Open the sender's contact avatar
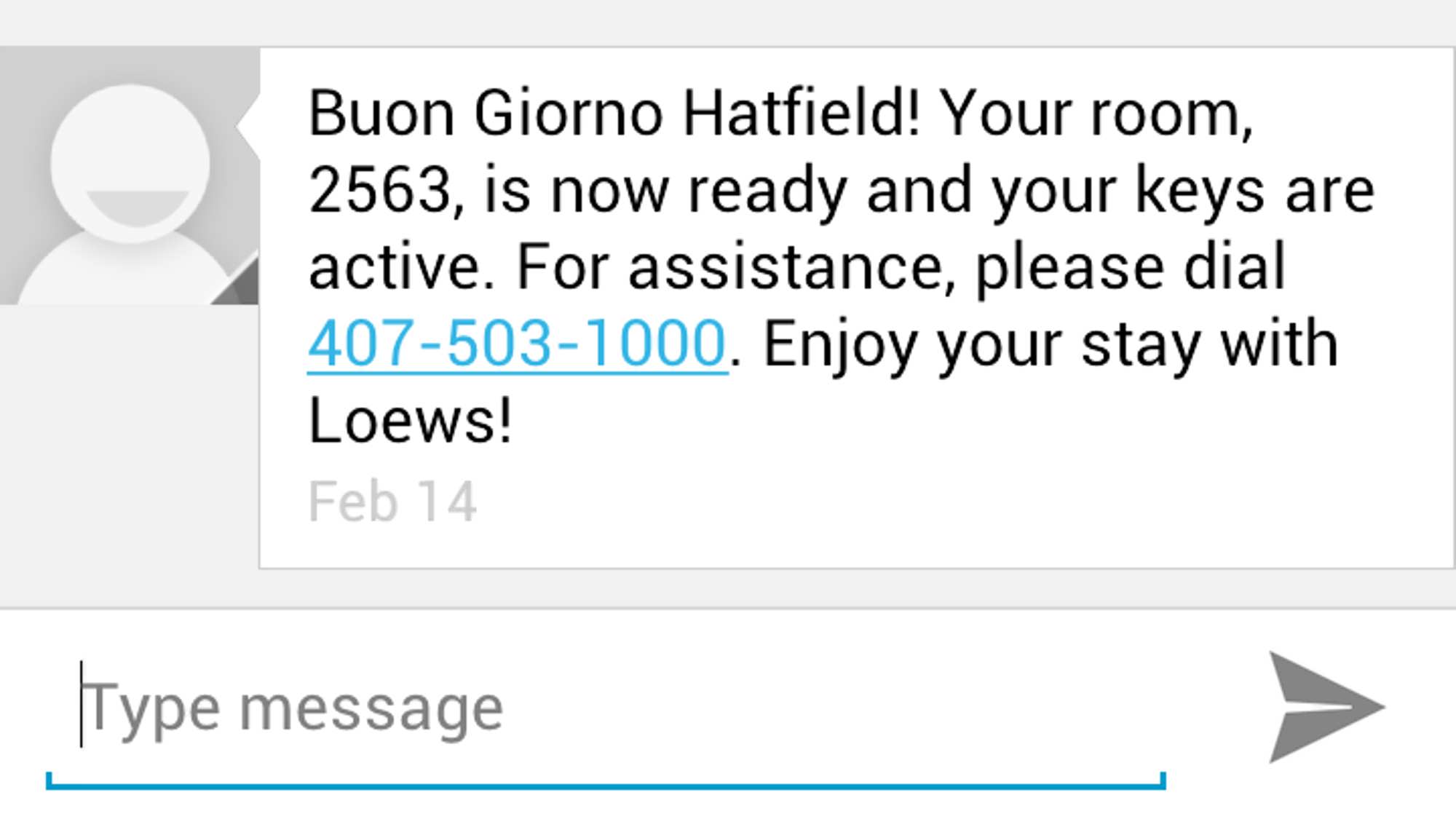This screenshot has height=819, width=1456. click(x=130, y=176)
